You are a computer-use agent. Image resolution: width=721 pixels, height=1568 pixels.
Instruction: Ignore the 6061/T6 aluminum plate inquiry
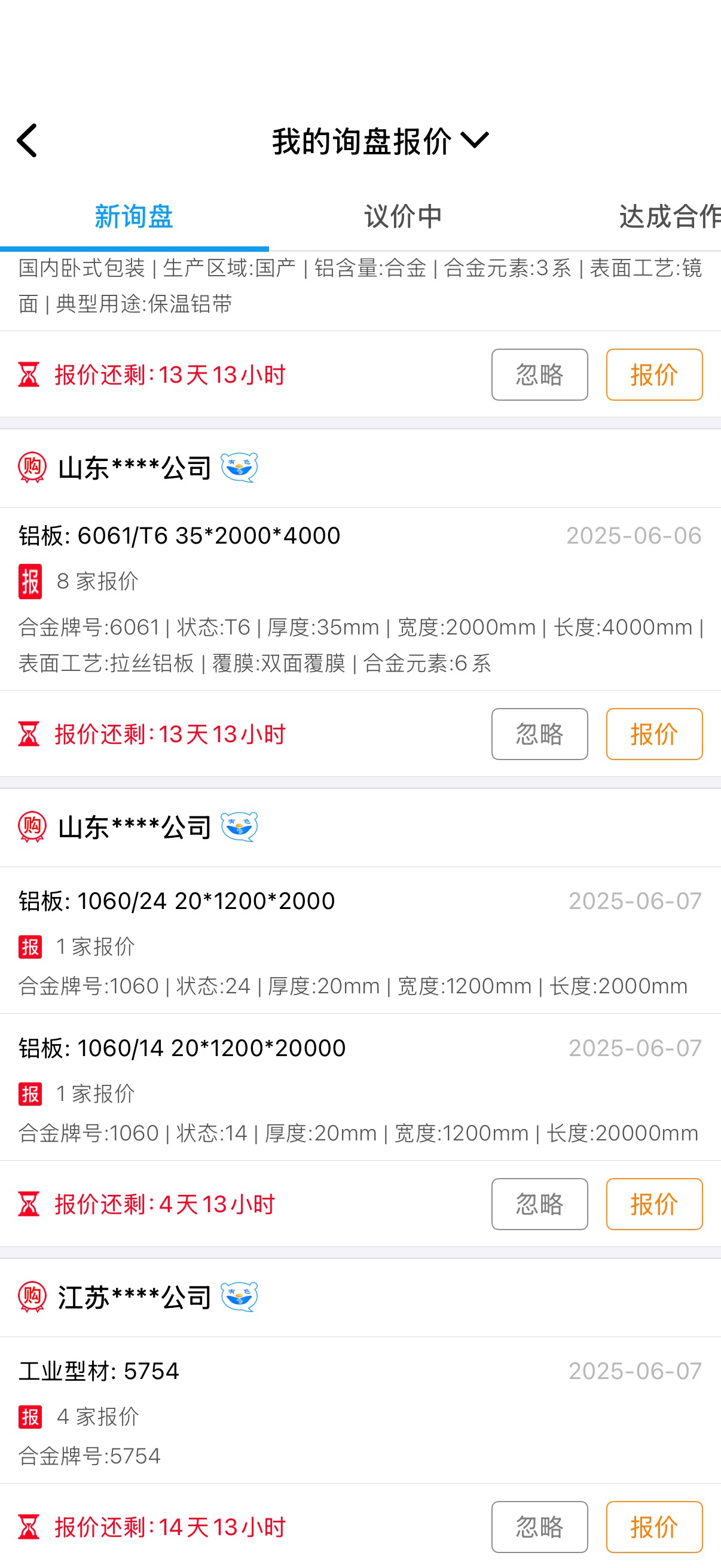(x=540, y=734)
